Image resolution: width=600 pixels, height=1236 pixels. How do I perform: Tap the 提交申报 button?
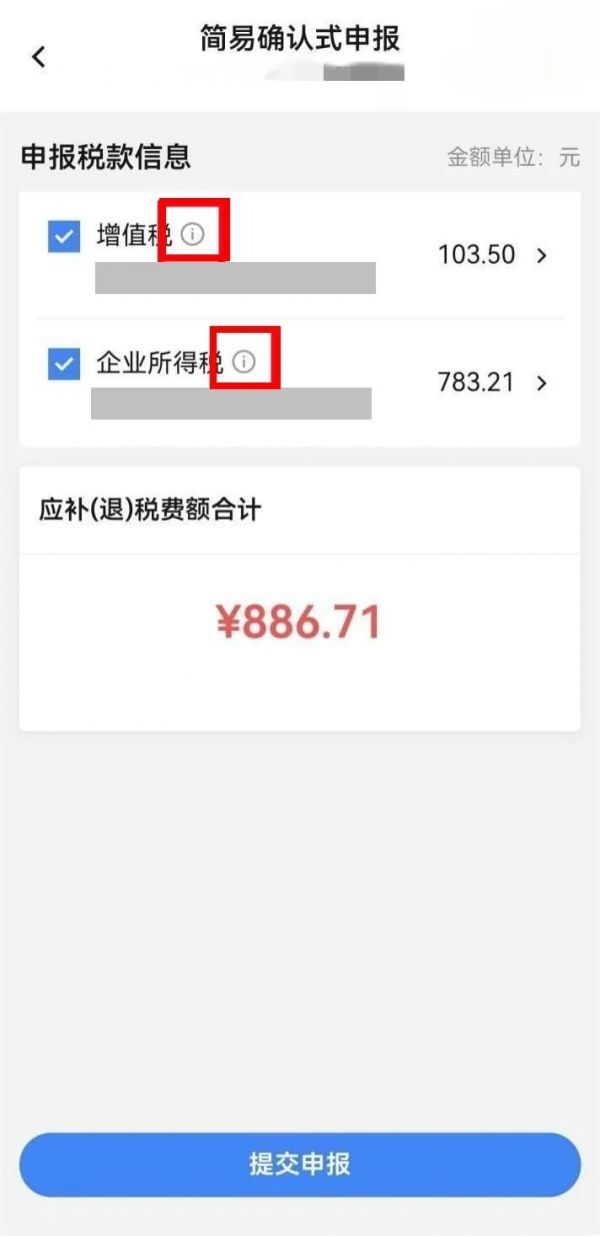[x=300, y=1164]
